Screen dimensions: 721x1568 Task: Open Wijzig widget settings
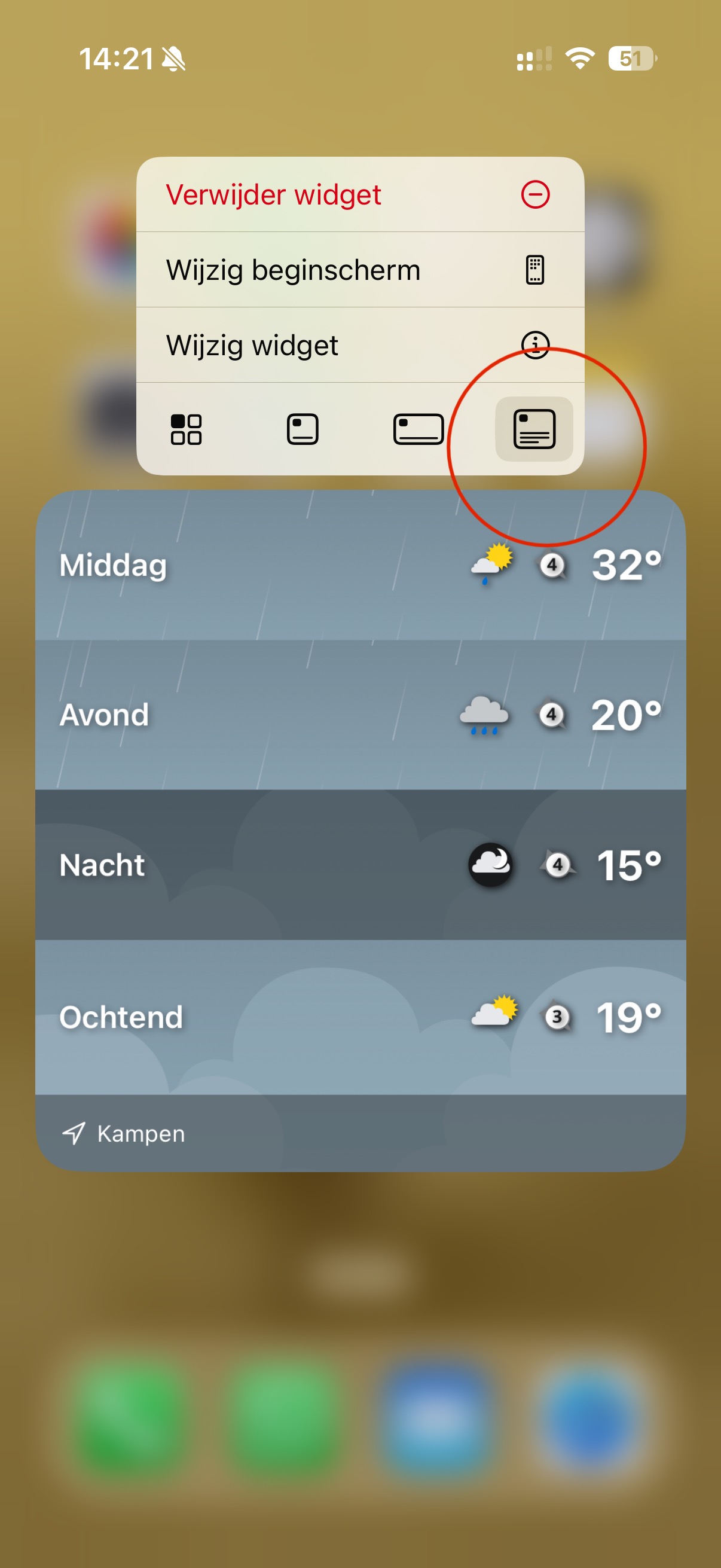(x=359, y=345)
